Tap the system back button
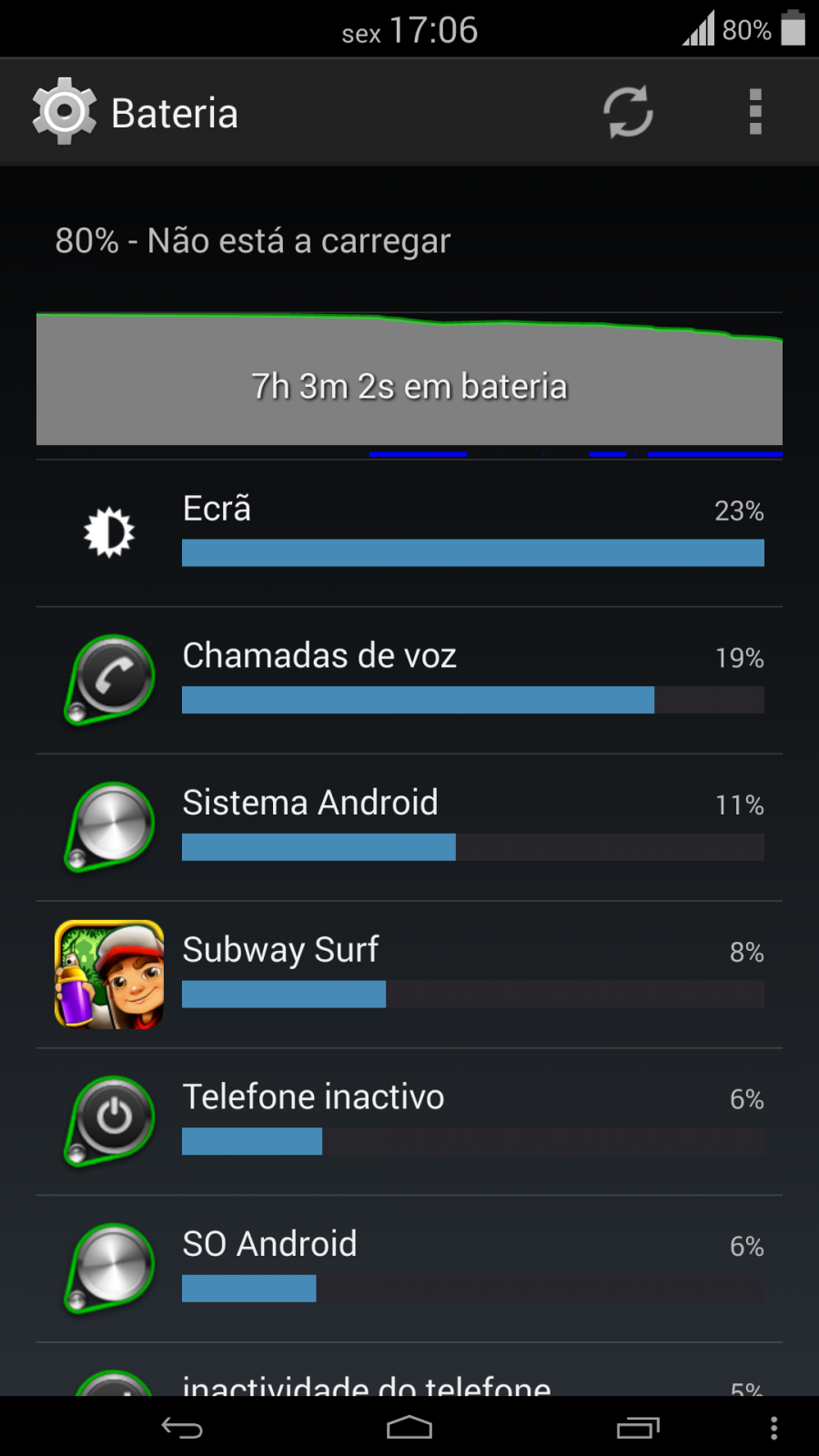Screen dimensions: 819x1456 (182, 1428)
